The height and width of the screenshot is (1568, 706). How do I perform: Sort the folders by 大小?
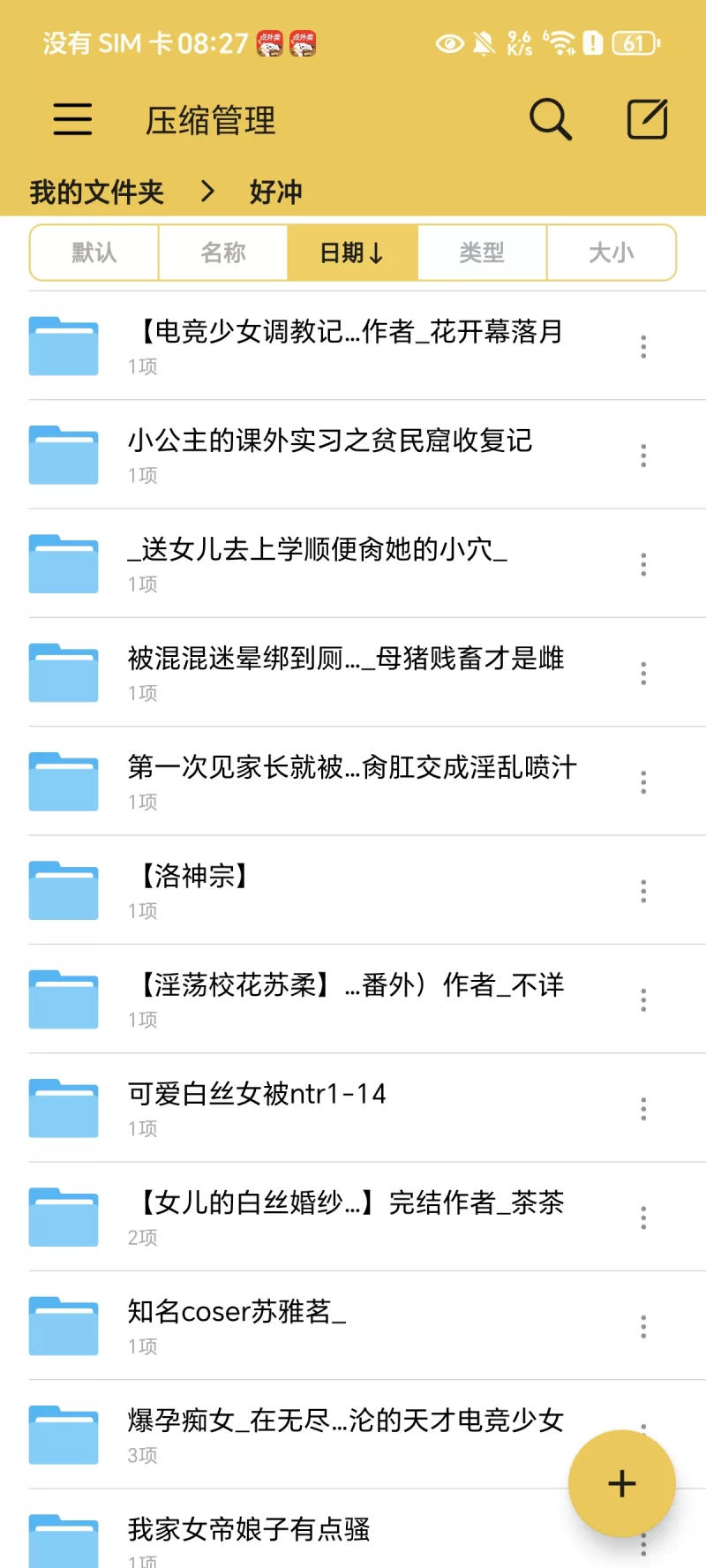pyautogui.click(x=611, y=253)
